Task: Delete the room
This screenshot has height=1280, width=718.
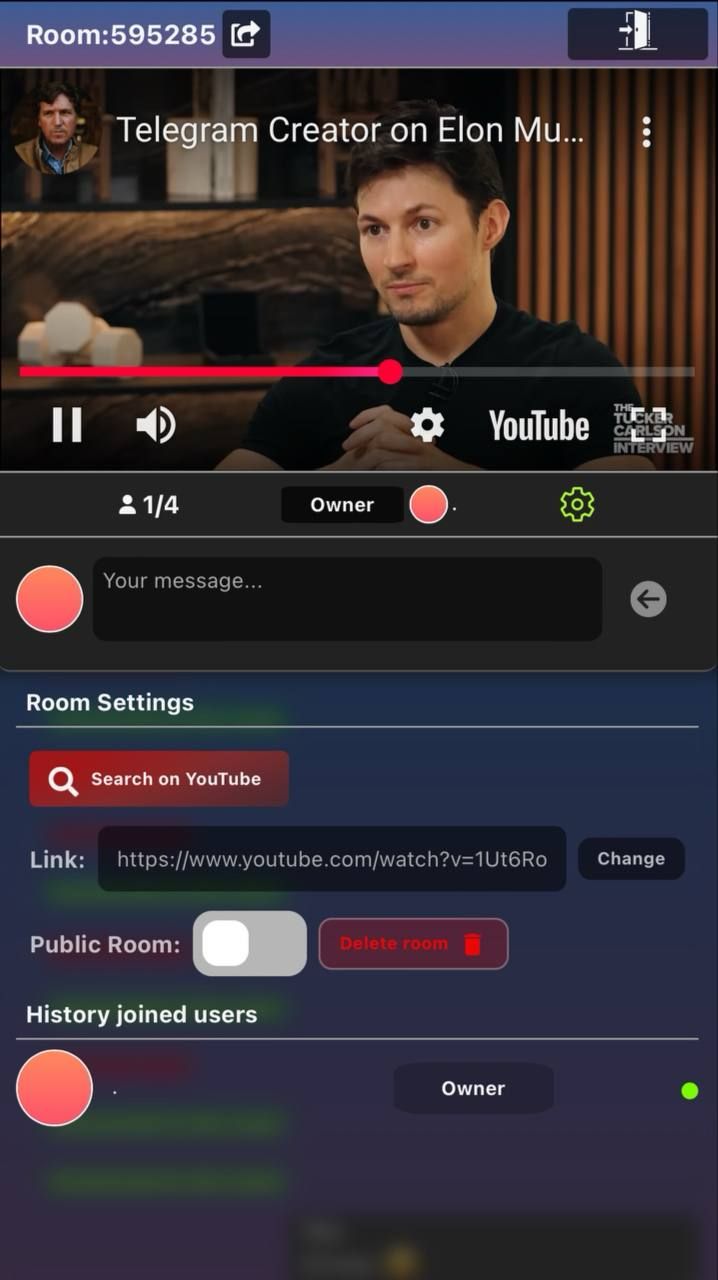Action: point(413,944)
